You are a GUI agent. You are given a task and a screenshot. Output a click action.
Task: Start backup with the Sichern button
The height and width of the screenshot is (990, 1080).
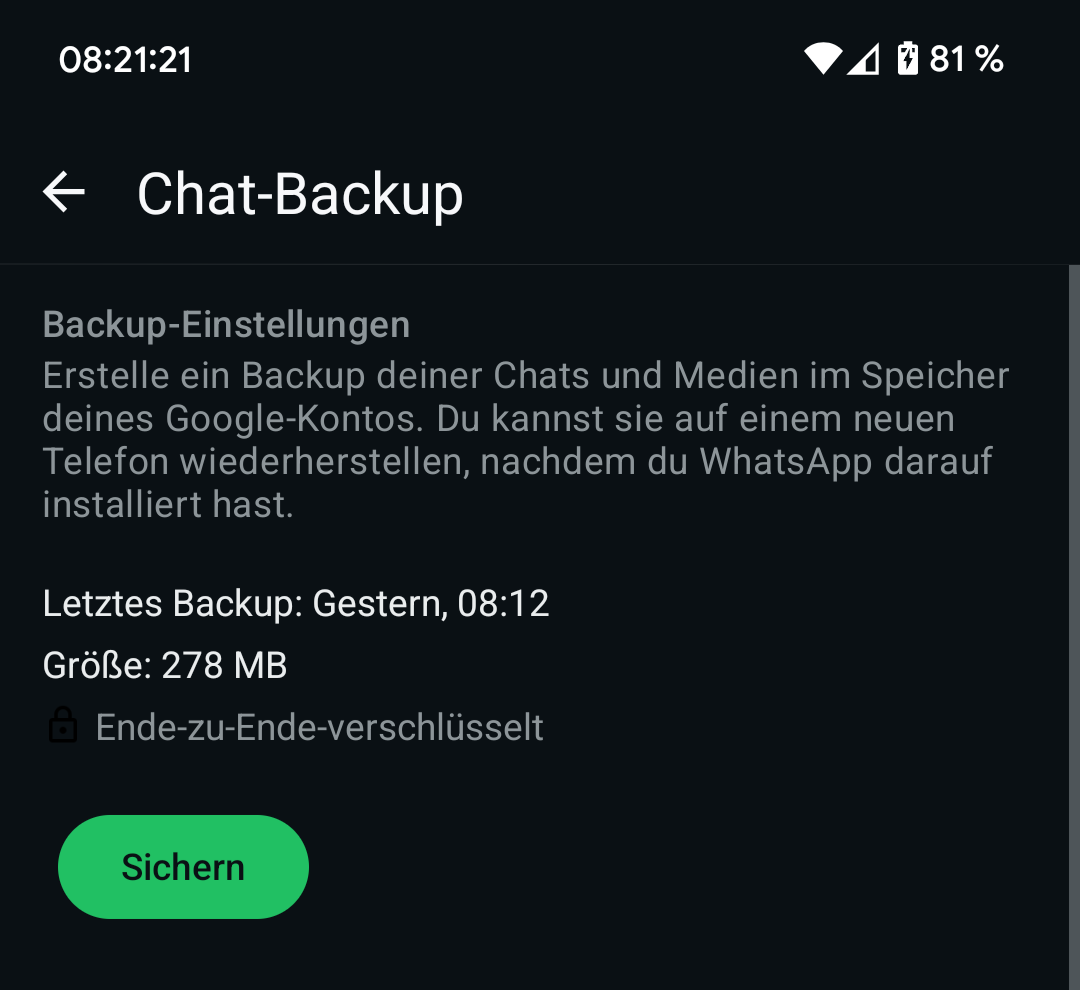click(183, 866)
